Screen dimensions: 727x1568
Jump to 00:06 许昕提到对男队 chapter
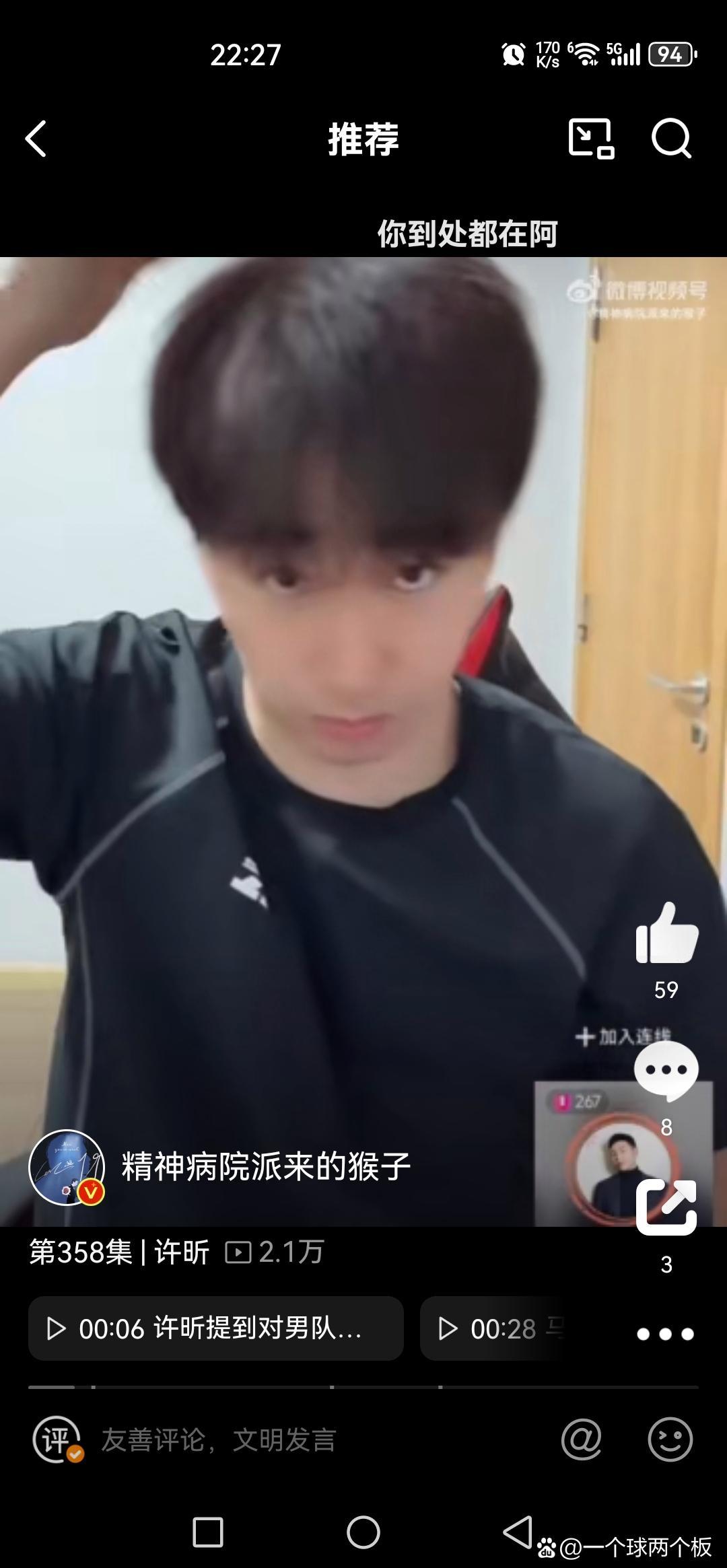(215, 1329)
